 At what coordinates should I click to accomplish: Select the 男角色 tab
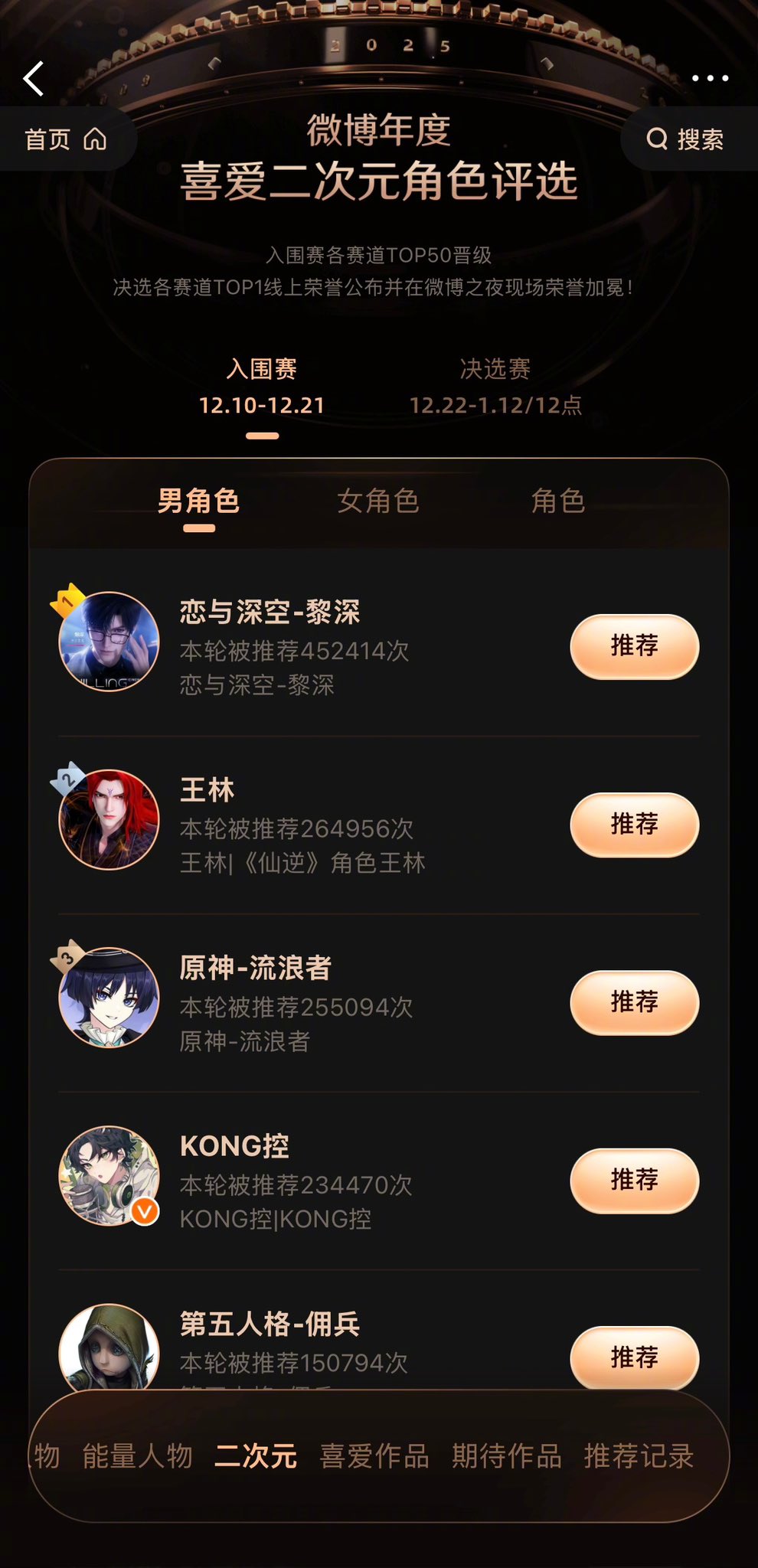(x=199, y=501)
